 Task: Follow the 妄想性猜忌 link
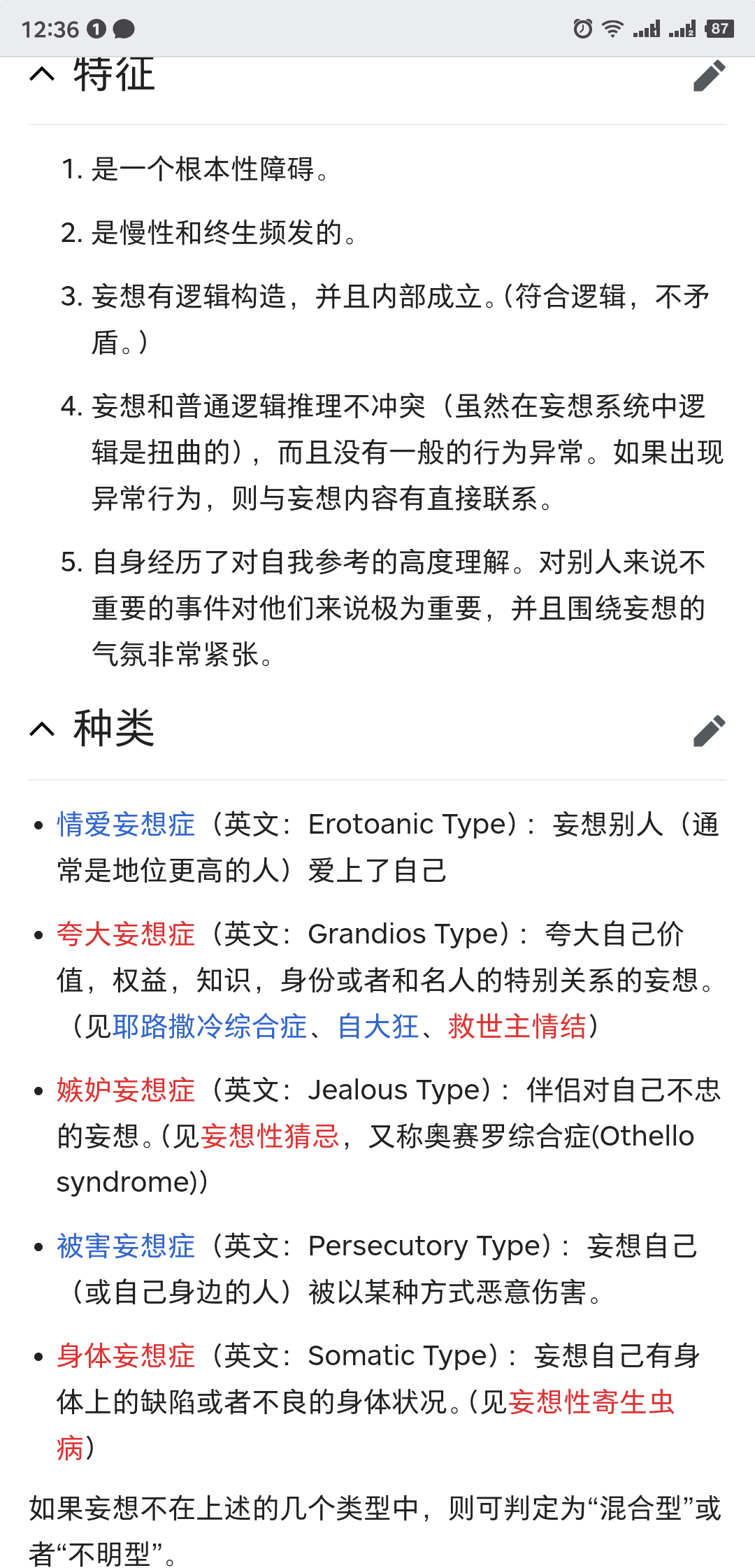tap(270, 1136)
